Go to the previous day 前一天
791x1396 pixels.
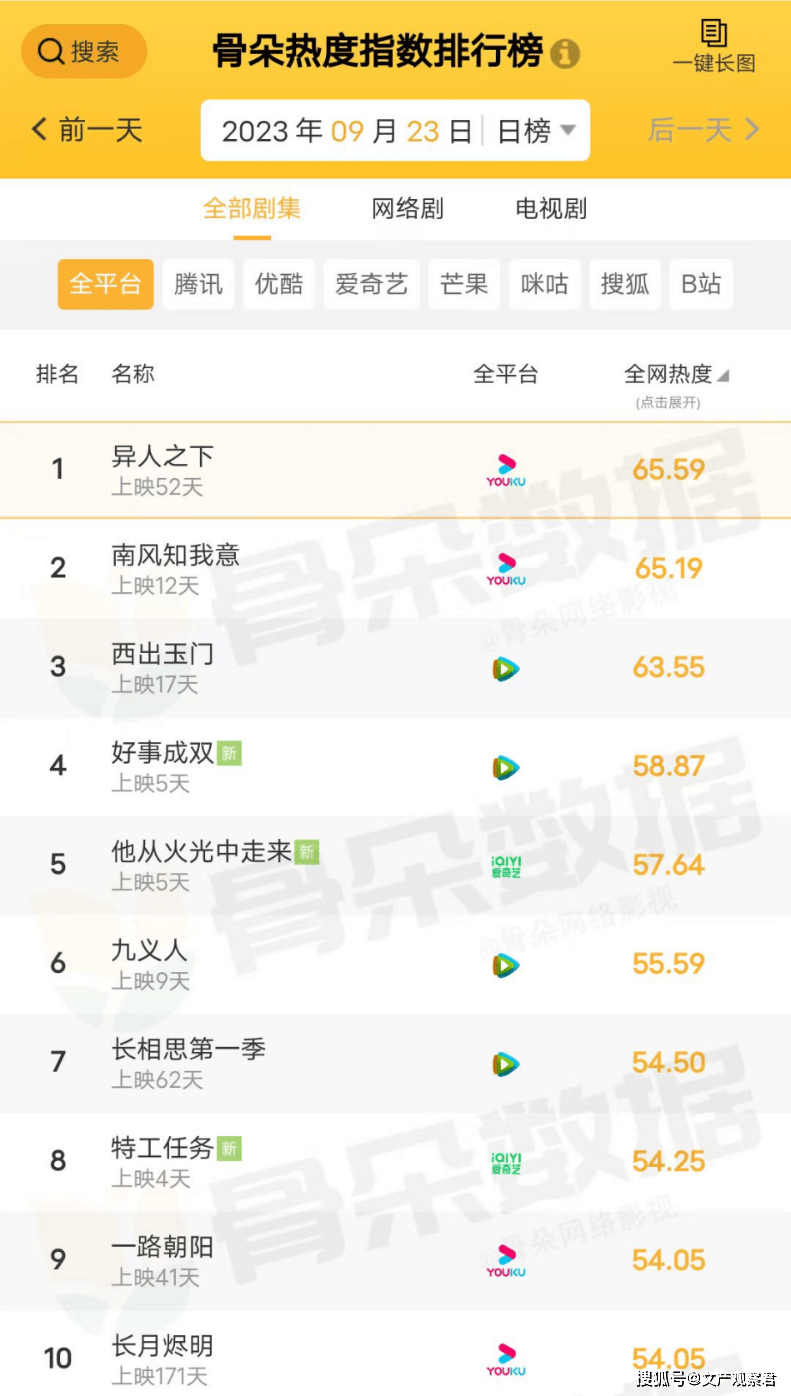click(88, 130)
